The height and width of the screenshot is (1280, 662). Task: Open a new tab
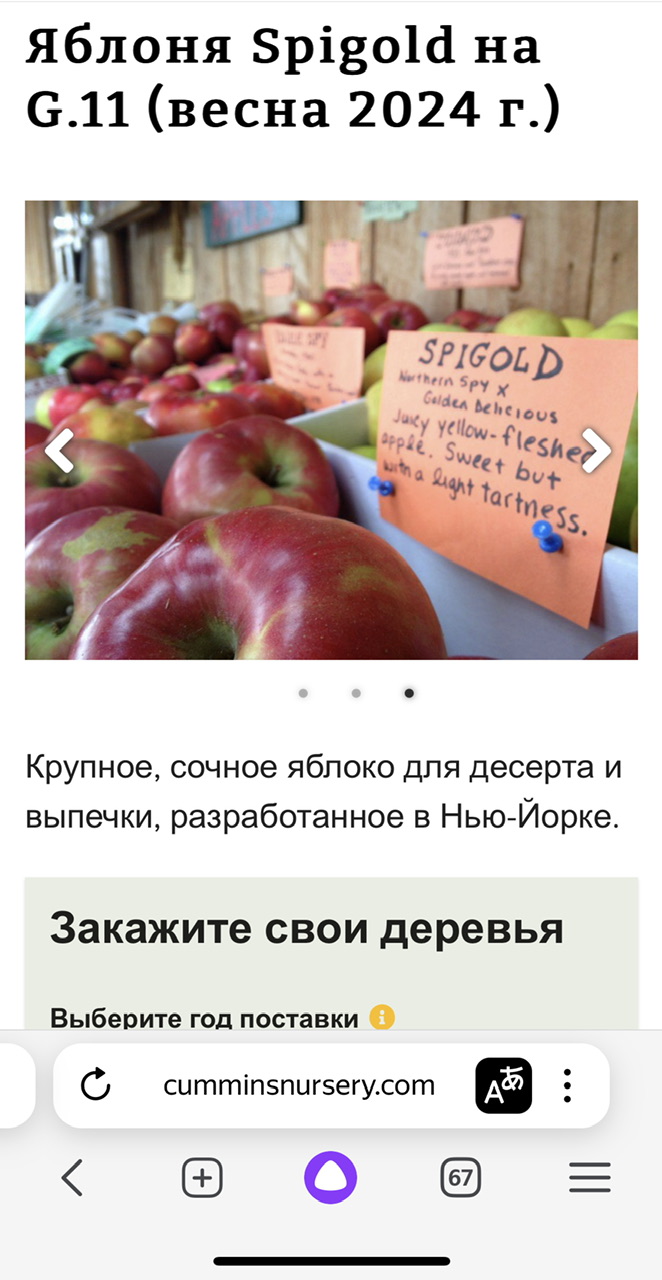202,1179
